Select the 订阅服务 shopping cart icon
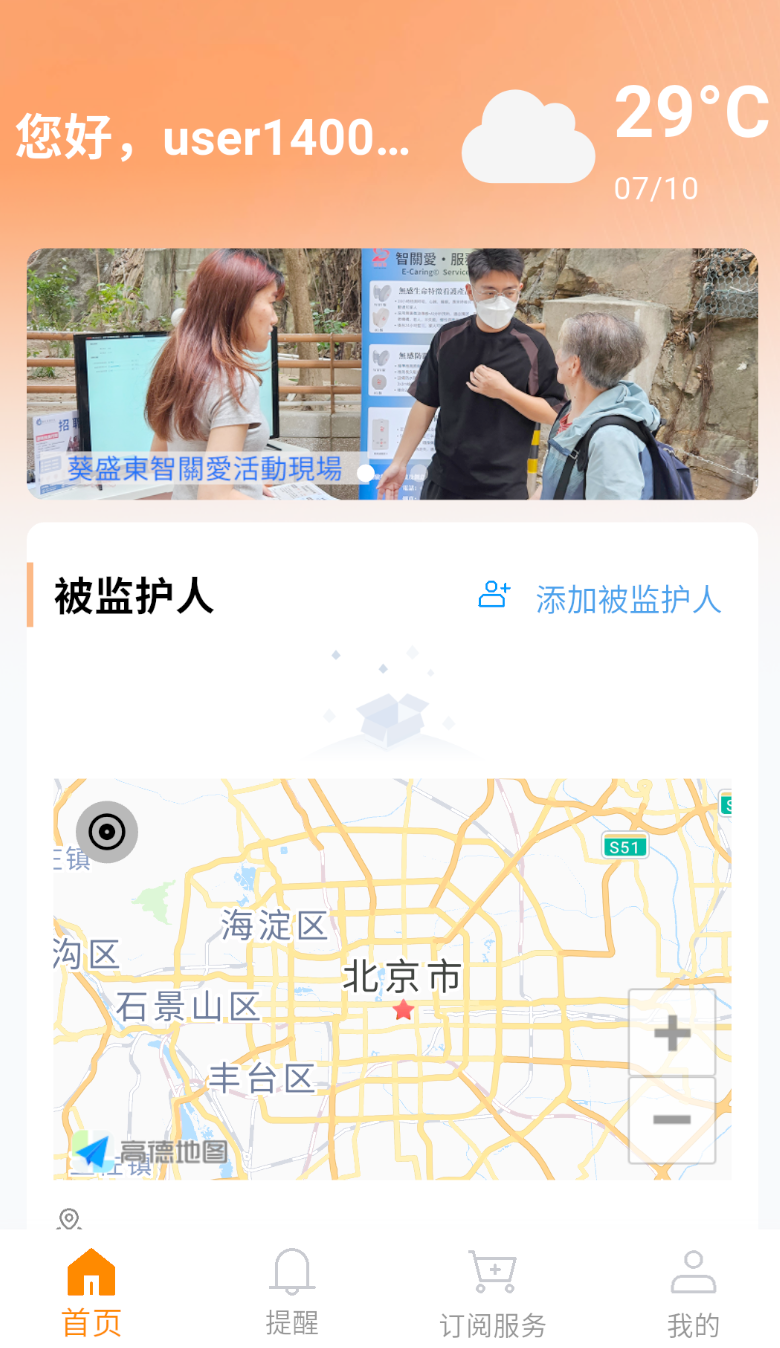780x1348 pixels. (492, 1270)
